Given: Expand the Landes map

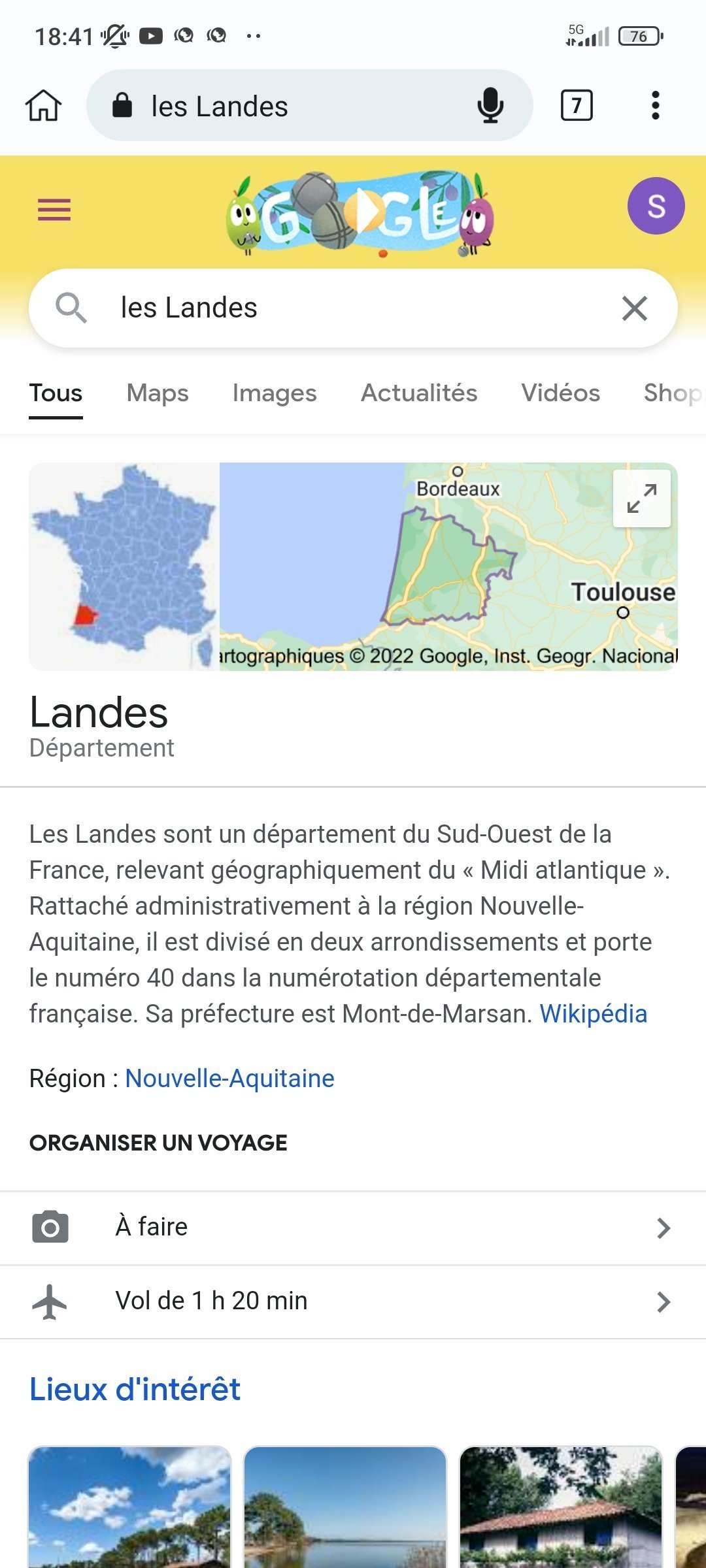Looking at the screenshot, I should point(641,498).
